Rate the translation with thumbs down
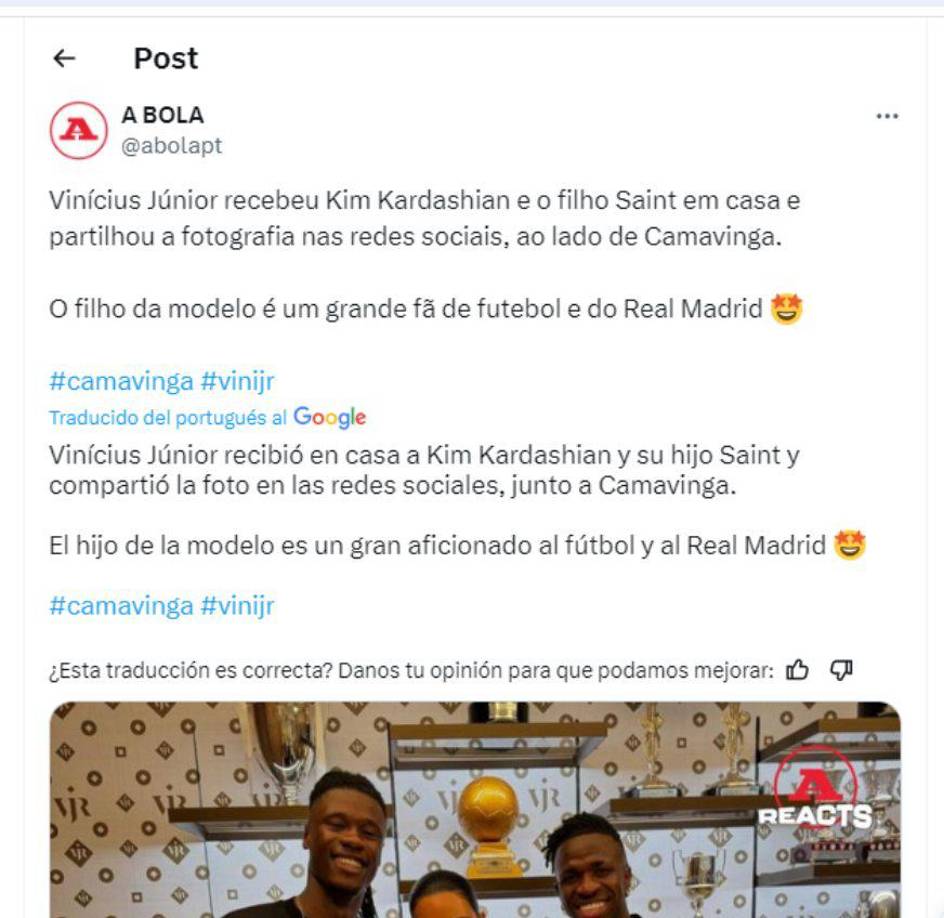The image size is (944, 918). 842,670
